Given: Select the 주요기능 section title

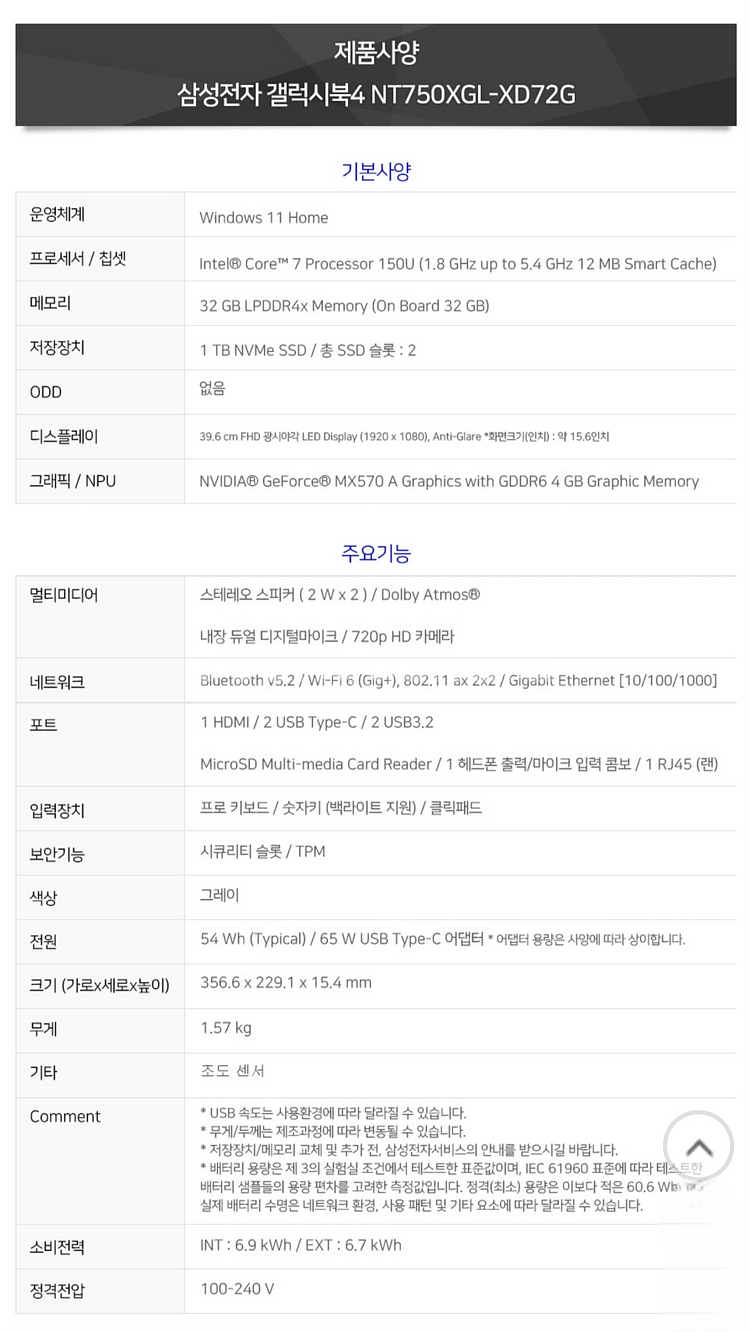Looking at the screenshot, I should click(375, 550).
